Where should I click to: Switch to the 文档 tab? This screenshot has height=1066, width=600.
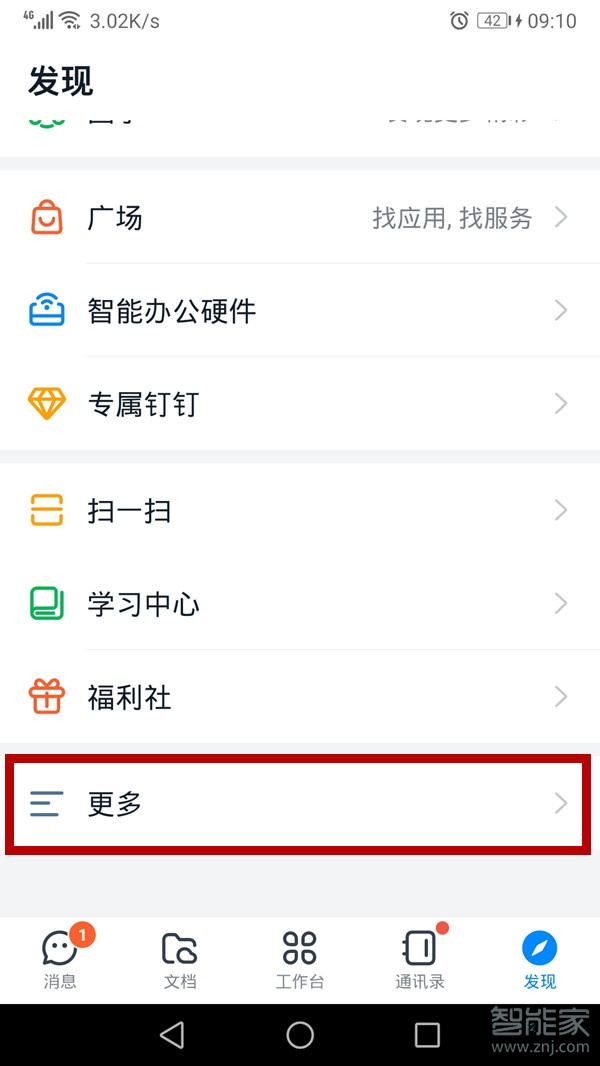180,959
